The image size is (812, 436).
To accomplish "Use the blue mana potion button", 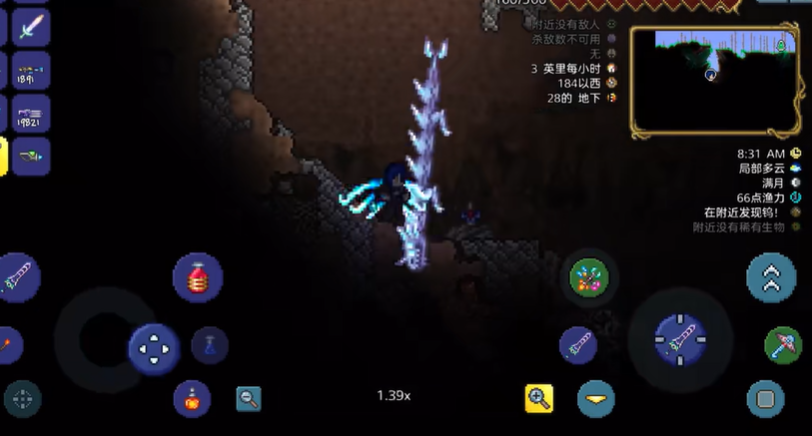I will pos(210,345).
